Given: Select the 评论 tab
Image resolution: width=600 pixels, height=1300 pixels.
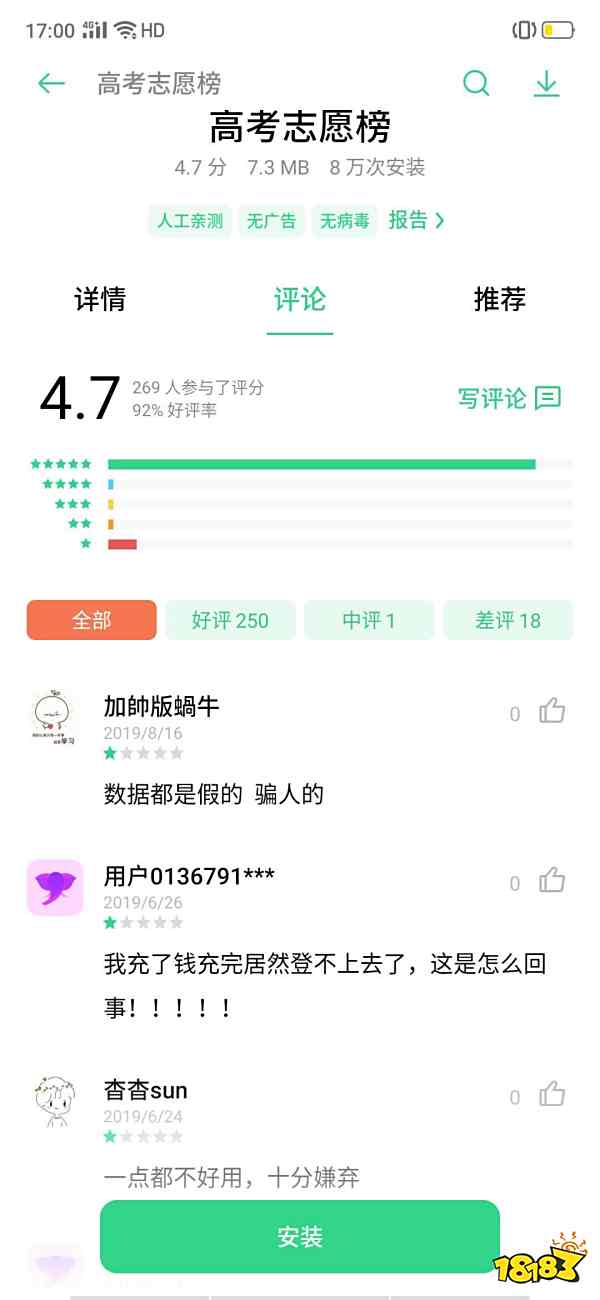Looking at the screenshot, I should tap(300, 299).
